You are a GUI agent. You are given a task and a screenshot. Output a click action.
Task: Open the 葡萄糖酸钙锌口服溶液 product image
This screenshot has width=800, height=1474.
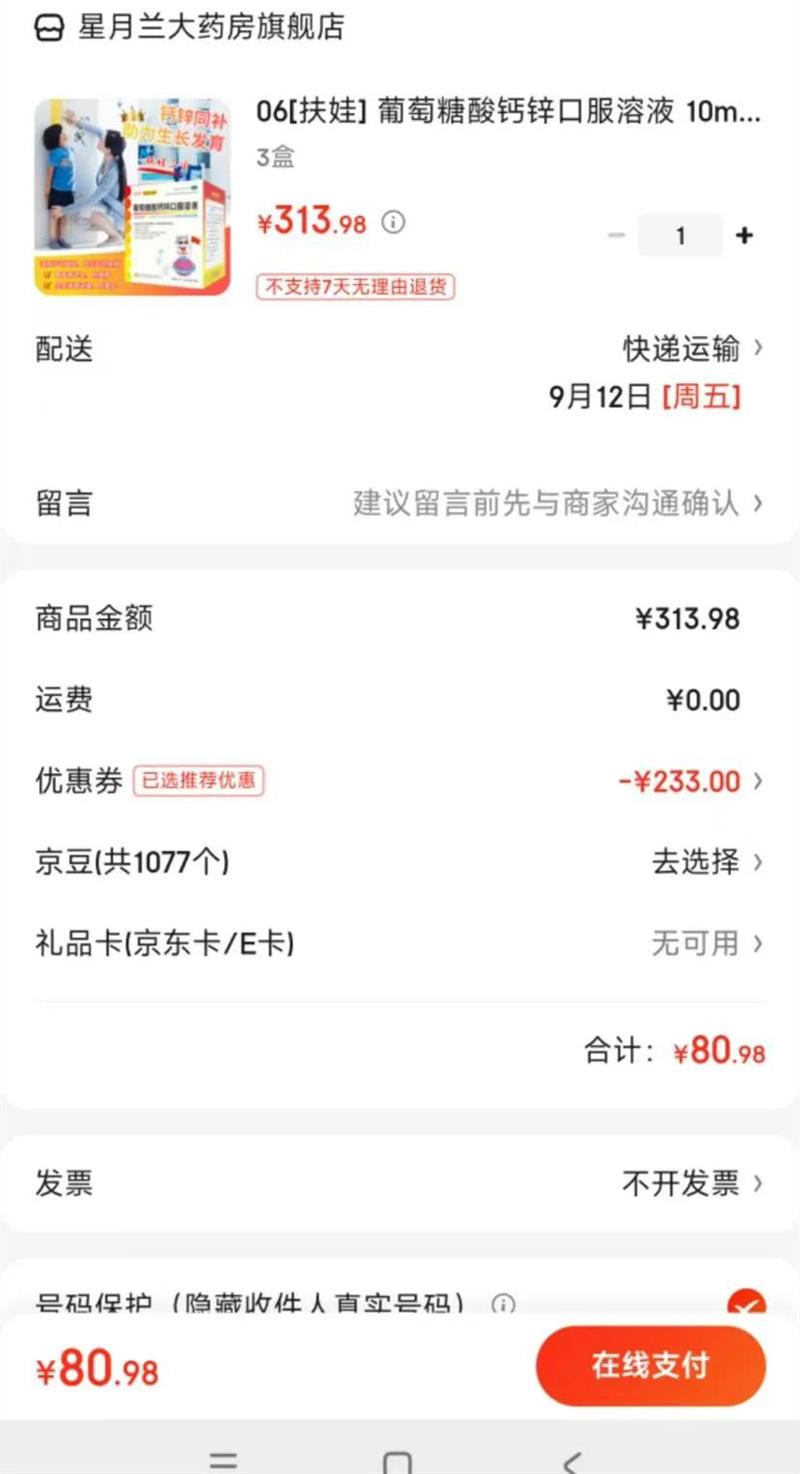(133, 197)
